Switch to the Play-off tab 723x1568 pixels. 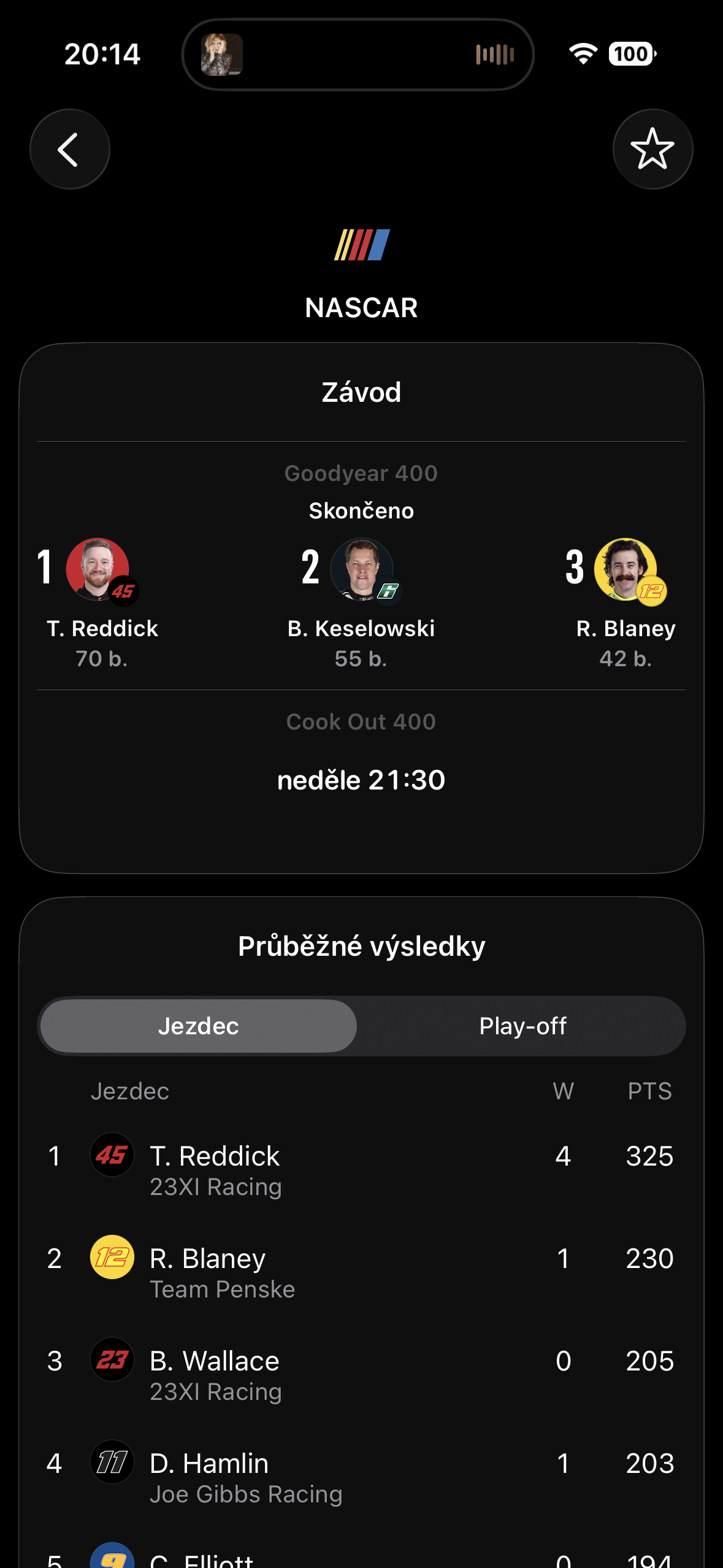coord(522,1026)
